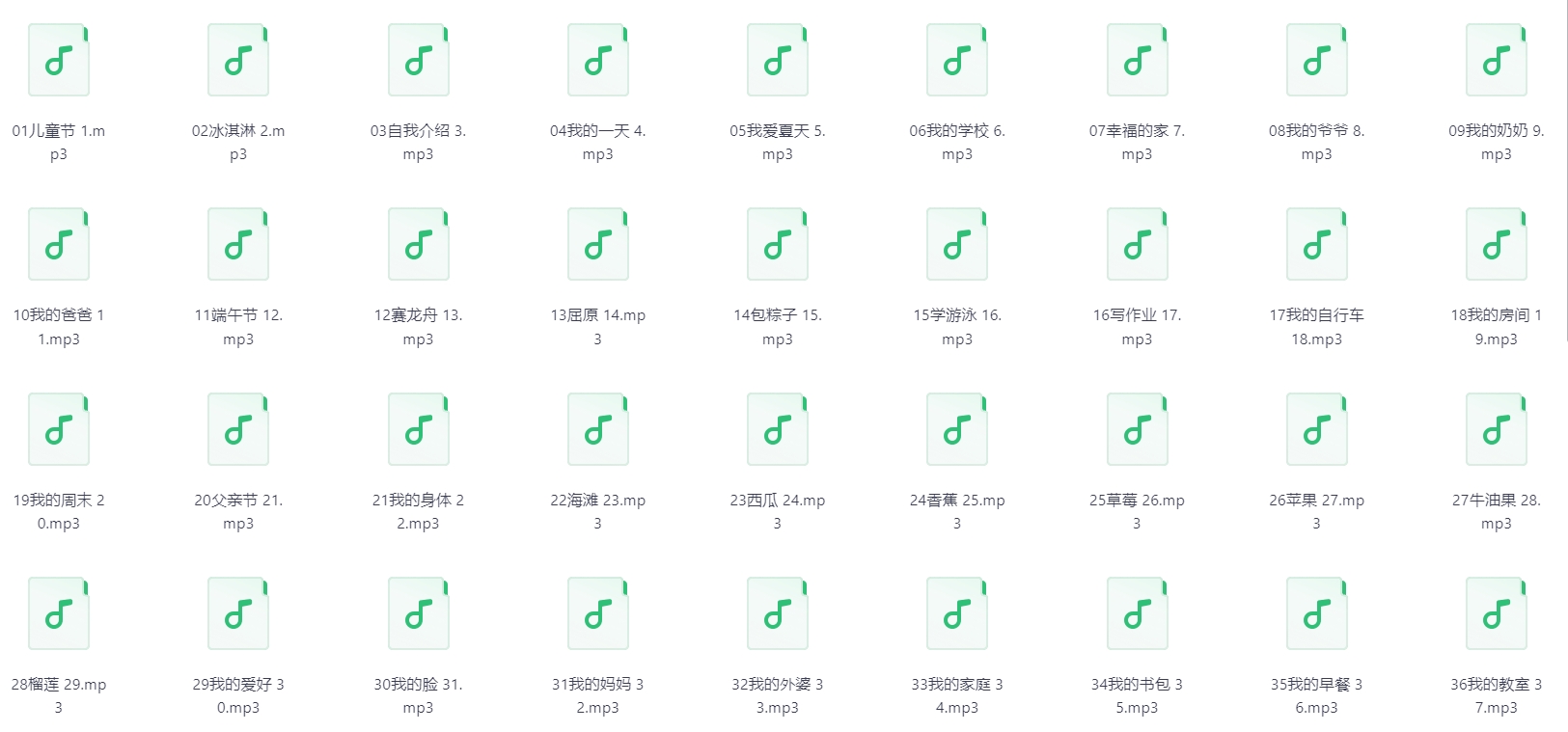Open the 01儿童节 1.mp3 audio file
The height and width of the screenshot is (732, 1568).
point(59,62)
